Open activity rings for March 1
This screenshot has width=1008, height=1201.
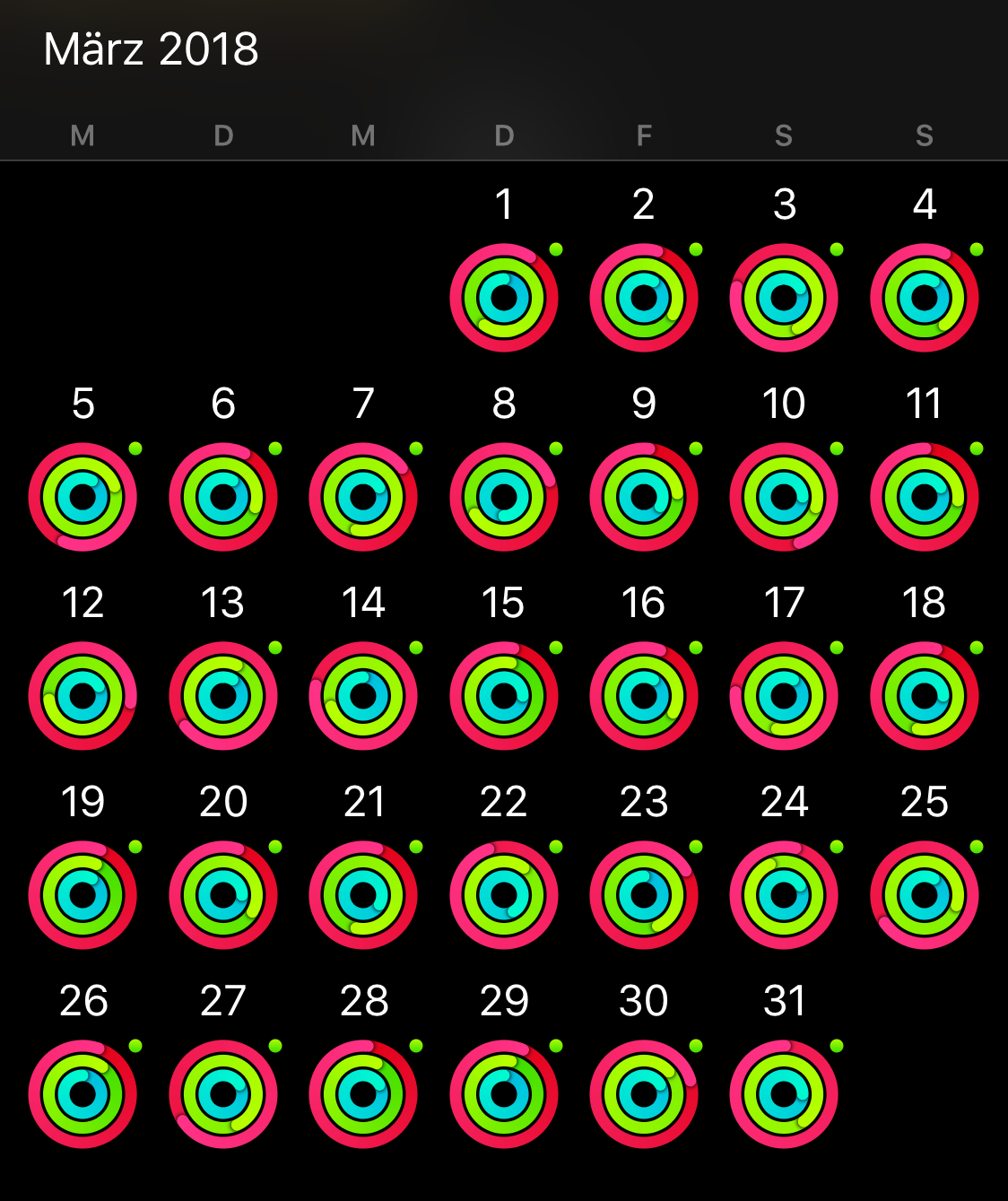(504, 298)
